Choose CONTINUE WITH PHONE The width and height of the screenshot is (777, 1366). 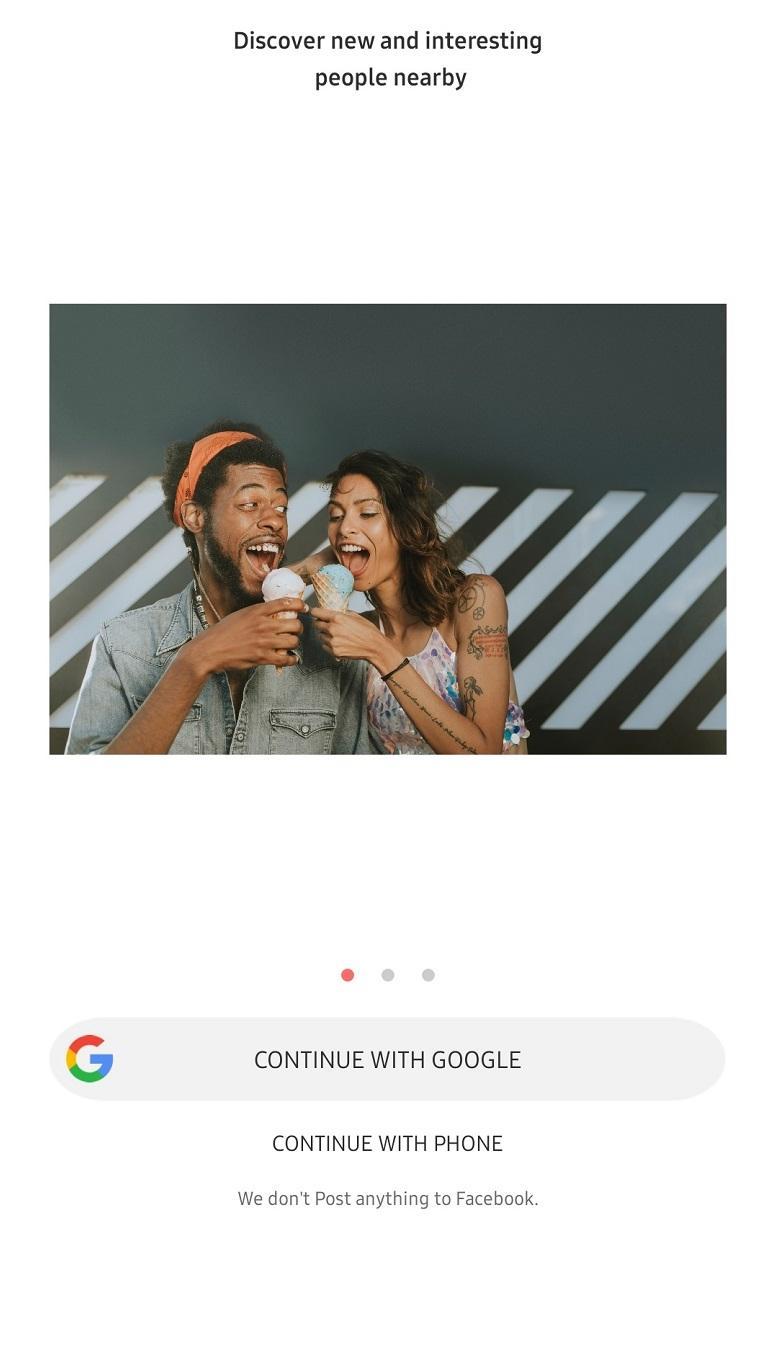(386, 1143)
